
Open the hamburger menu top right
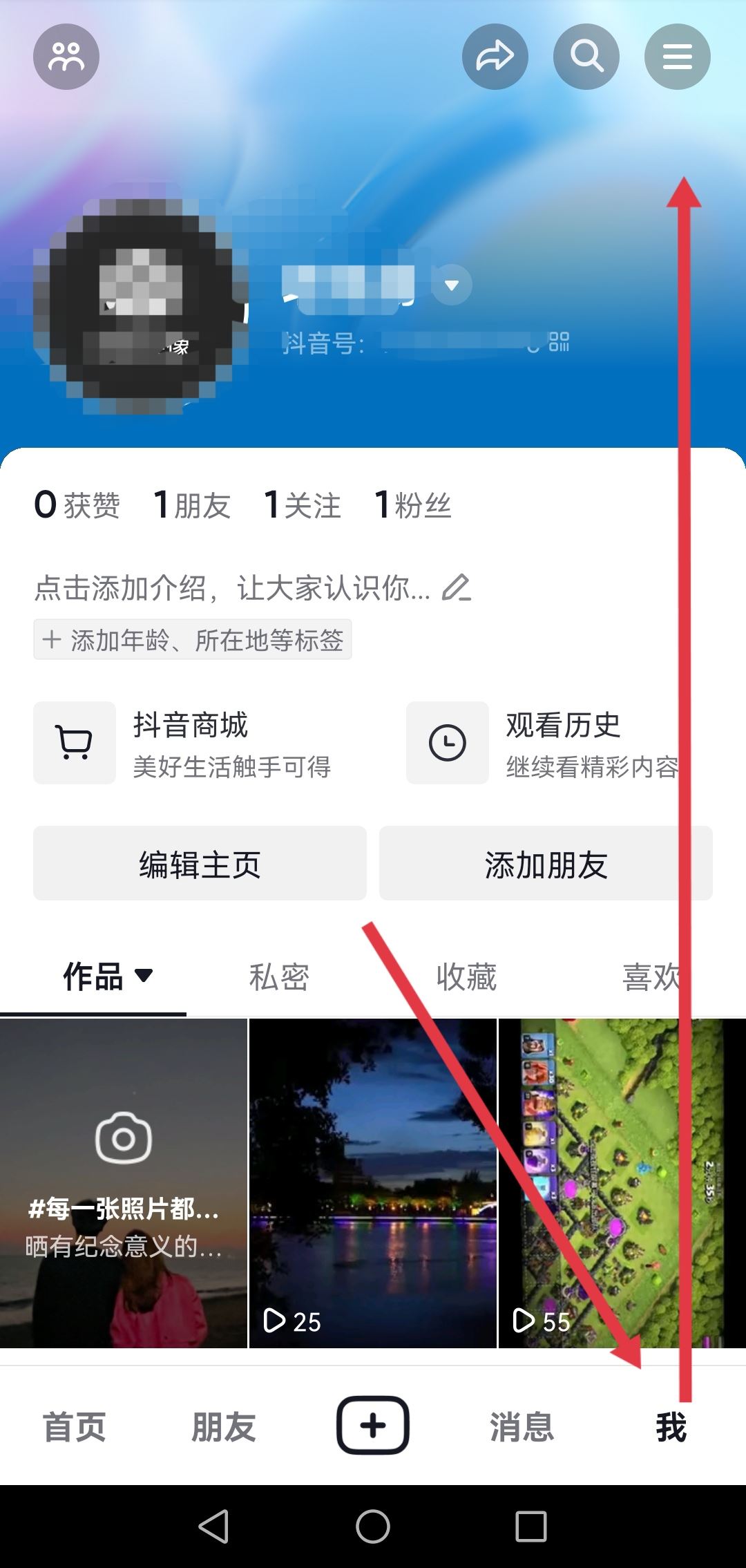pos(677,56)
